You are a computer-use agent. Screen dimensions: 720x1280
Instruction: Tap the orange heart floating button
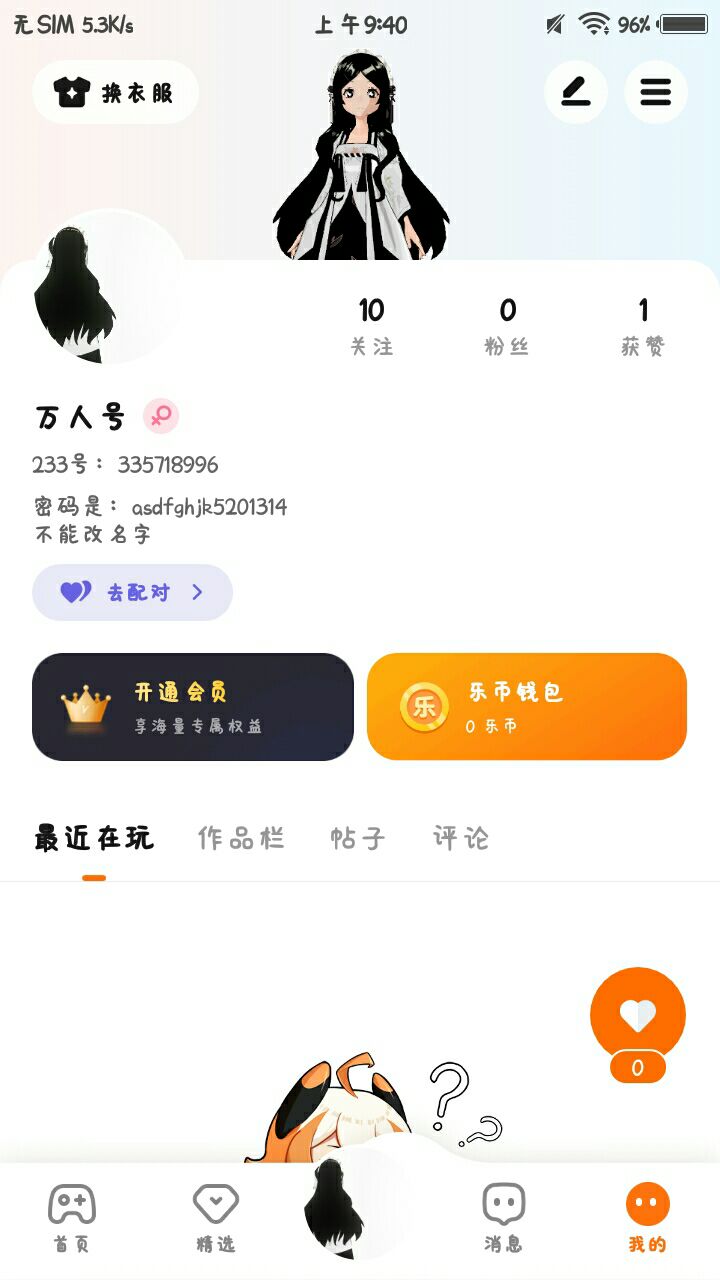tap(637, 1016)
